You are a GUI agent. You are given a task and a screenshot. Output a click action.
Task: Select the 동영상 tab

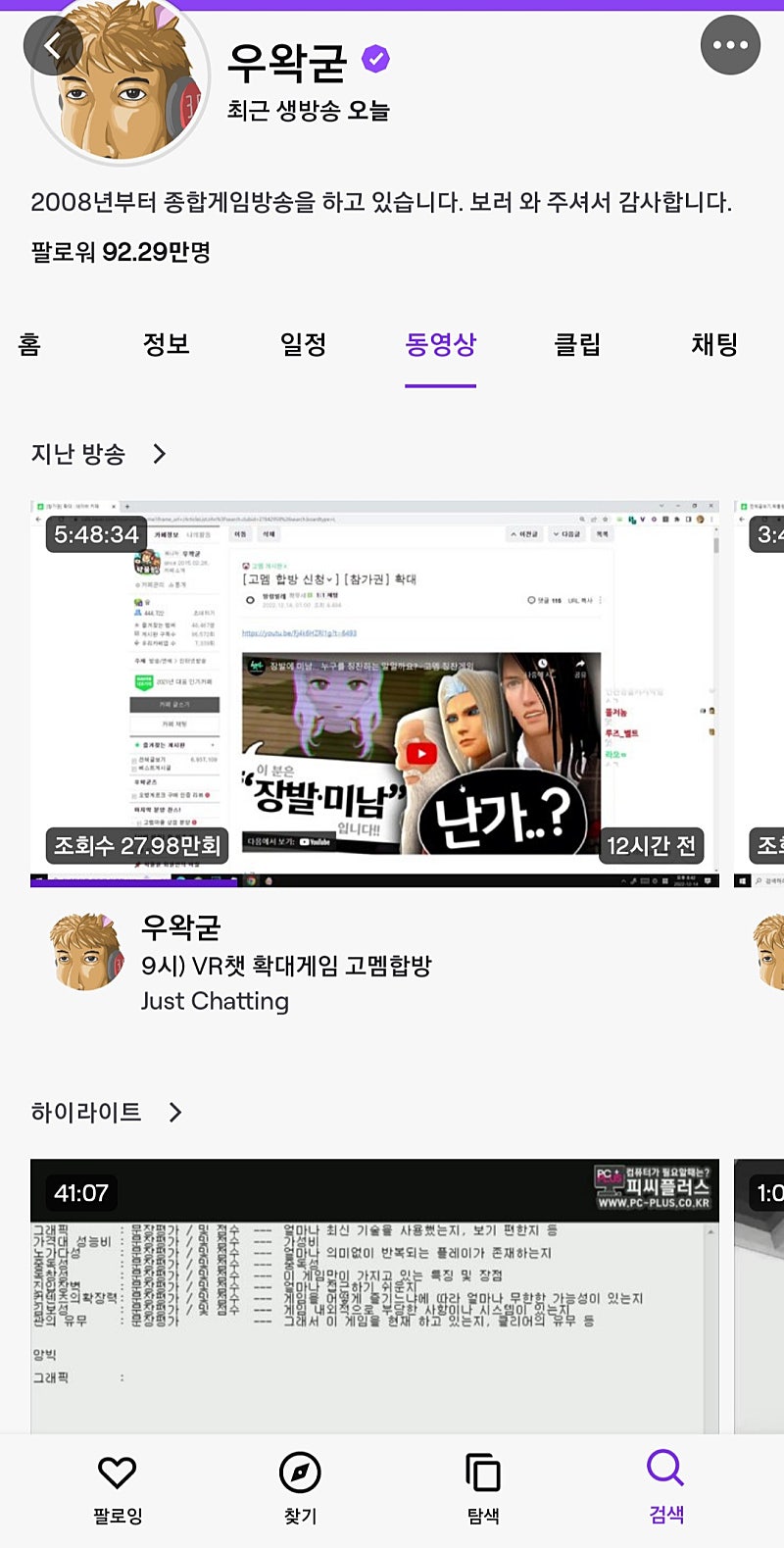pos(440,344)
